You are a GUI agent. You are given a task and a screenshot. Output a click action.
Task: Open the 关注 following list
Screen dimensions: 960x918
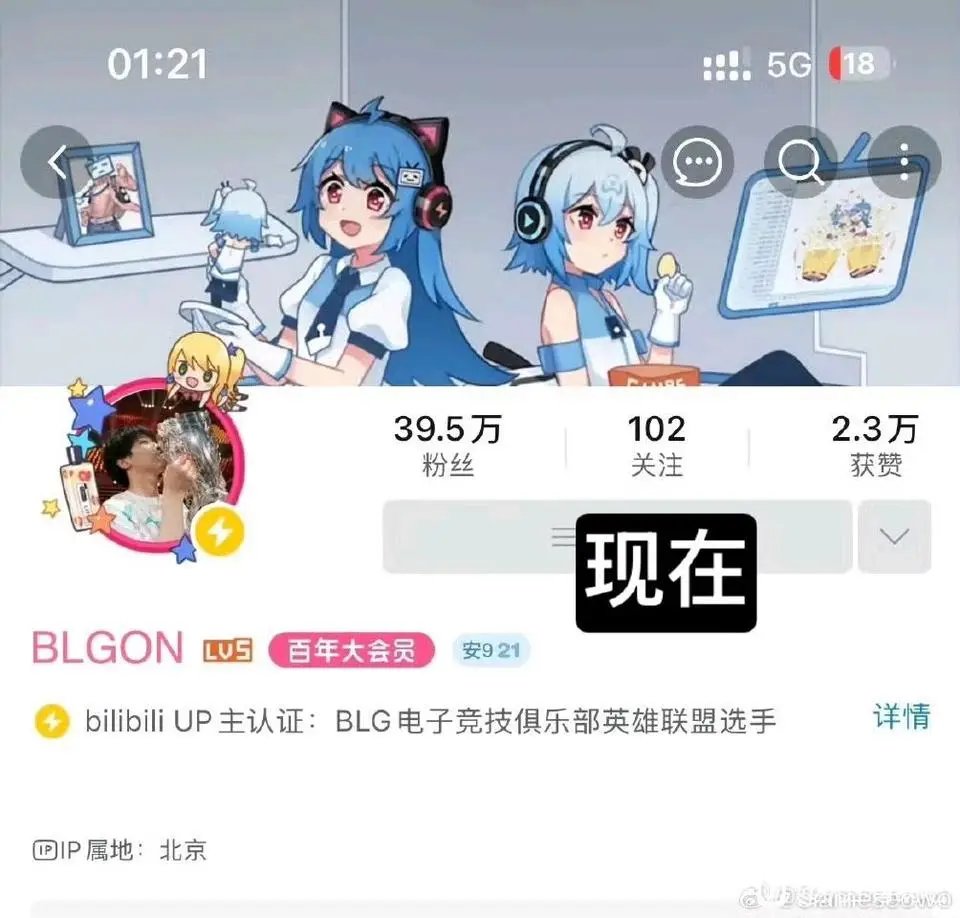tap(657, 444)
